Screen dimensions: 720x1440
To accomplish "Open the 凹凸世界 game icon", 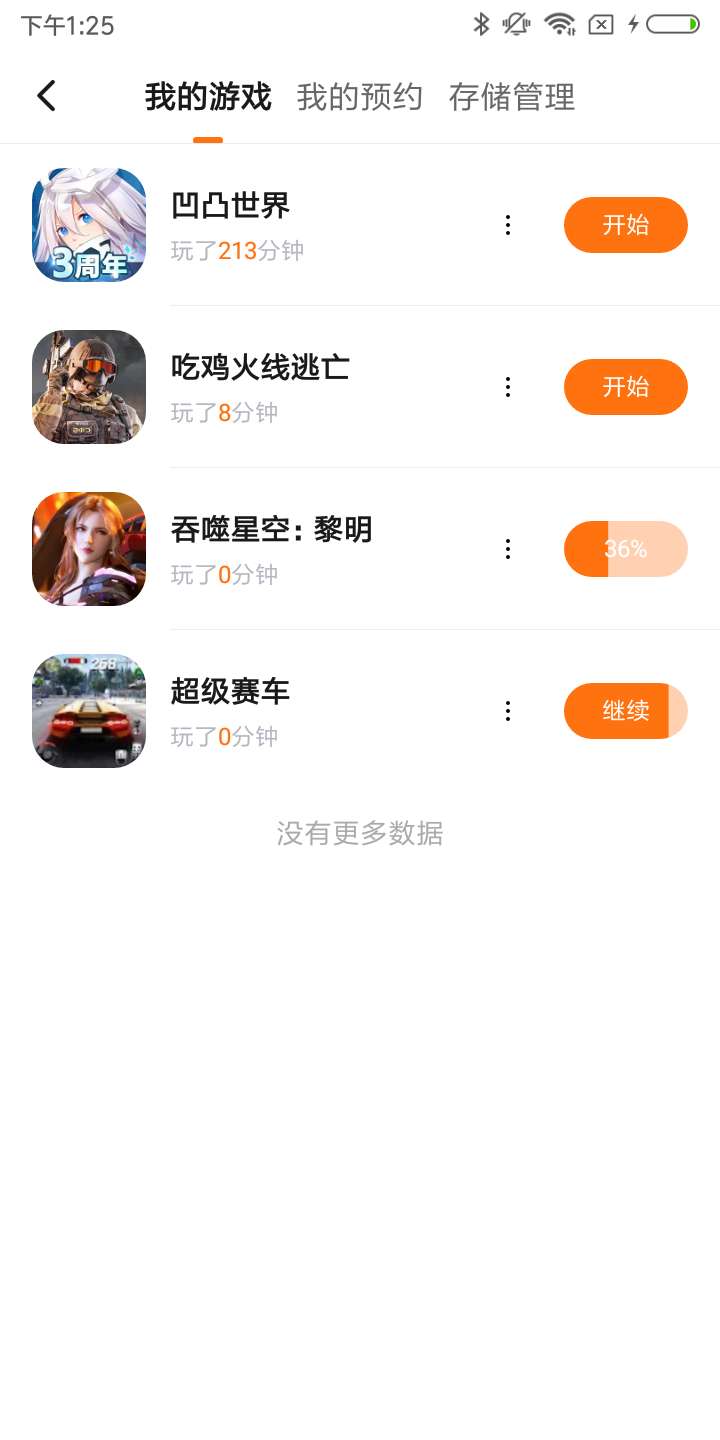I will coord(89,225).
